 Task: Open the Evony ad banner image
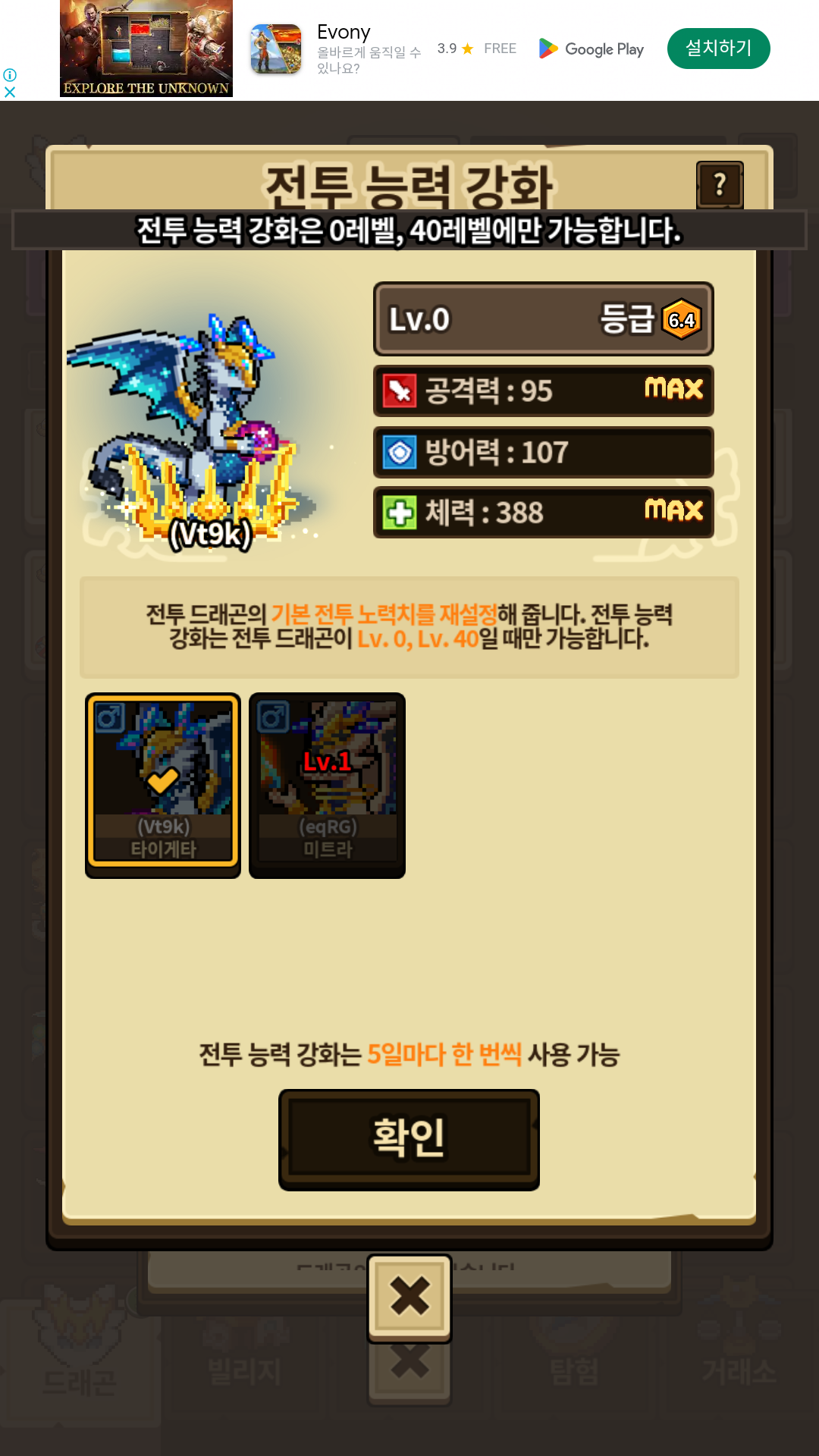(x=146, y=49)
